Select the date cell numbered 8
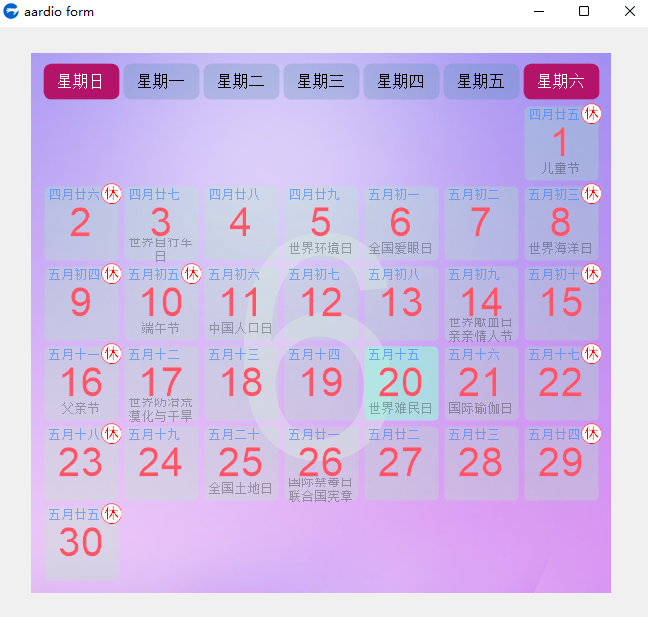The height and width of the screenshot is (617, 648). pos(561,223)
